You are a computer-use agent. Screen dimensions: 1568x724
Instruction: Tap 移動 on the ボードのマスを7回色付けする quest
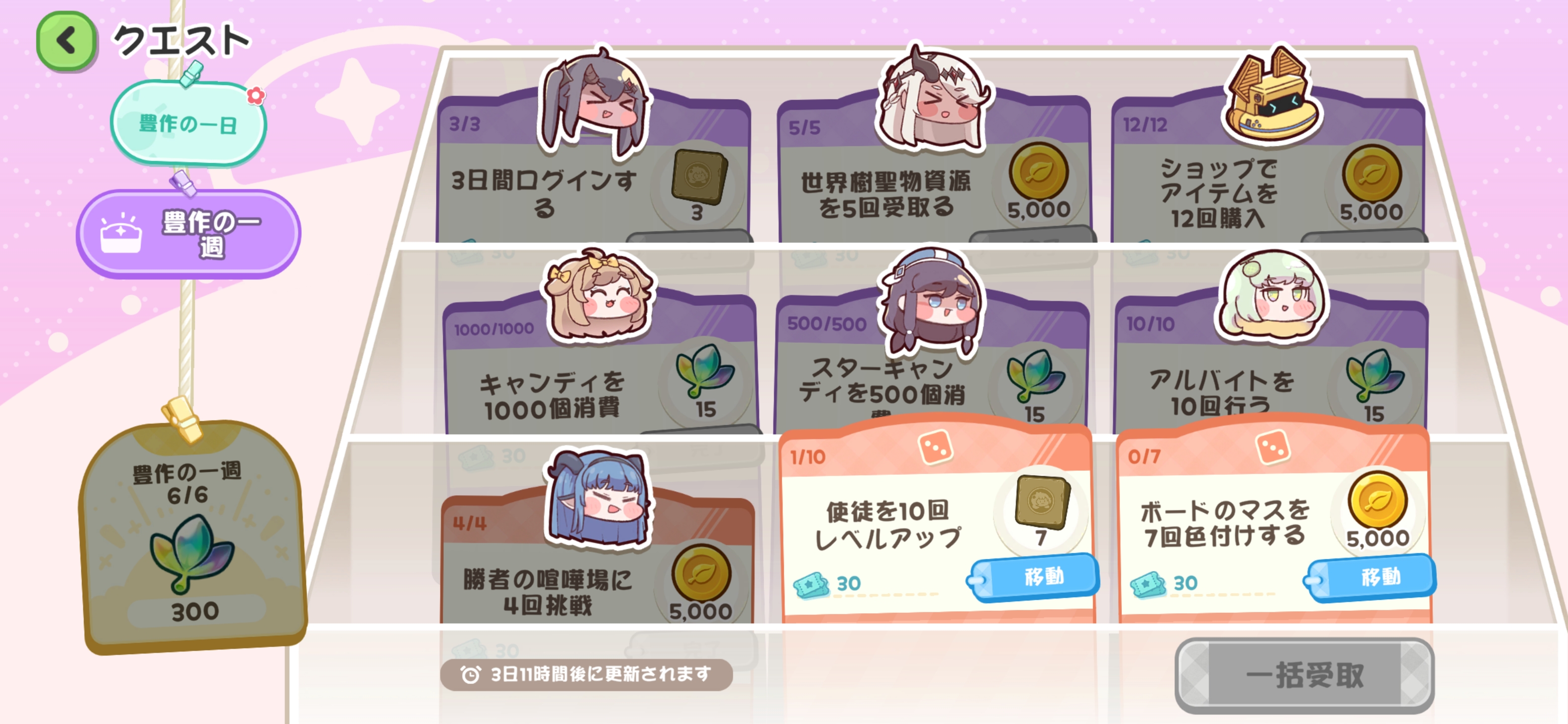click(1375, 576)
